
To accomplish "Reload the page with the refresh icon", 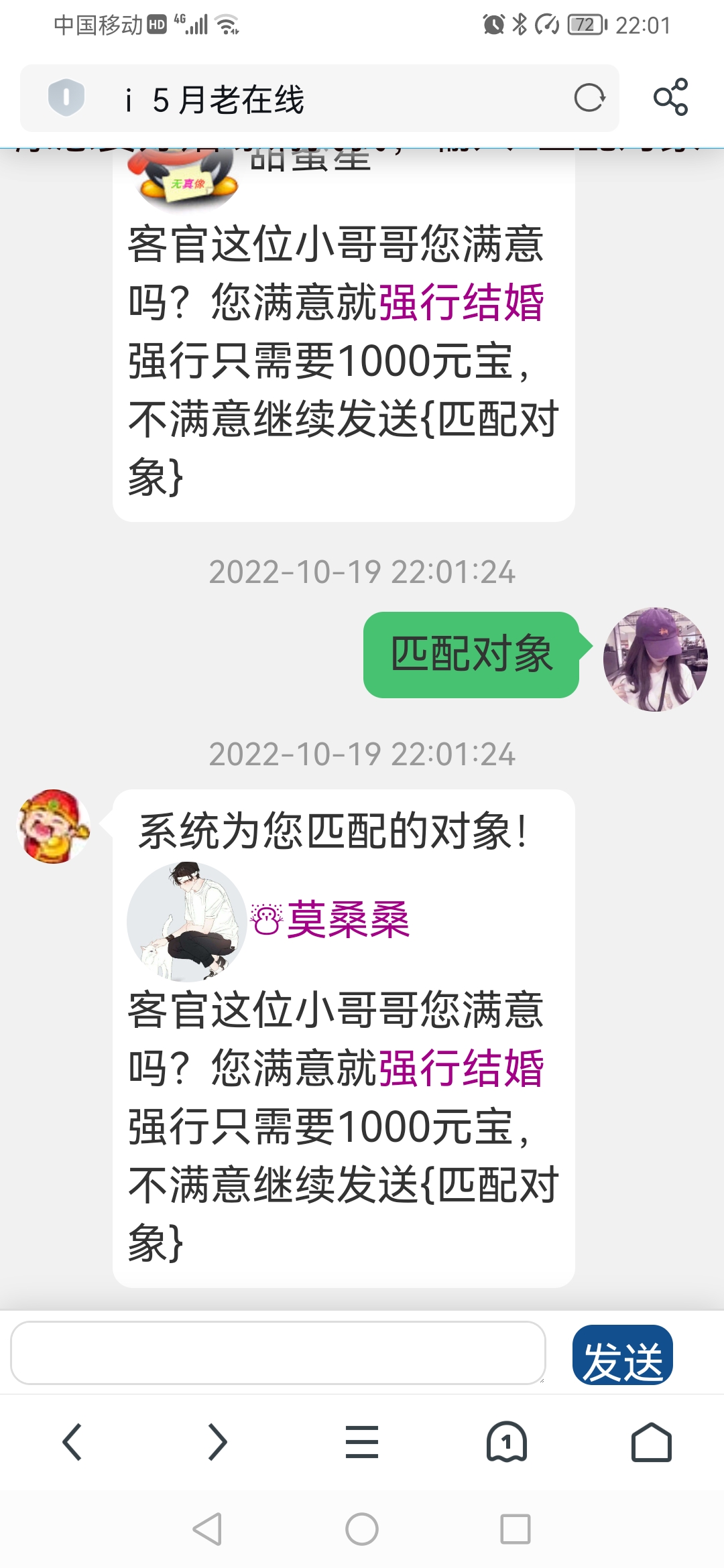I will (589, 99).
